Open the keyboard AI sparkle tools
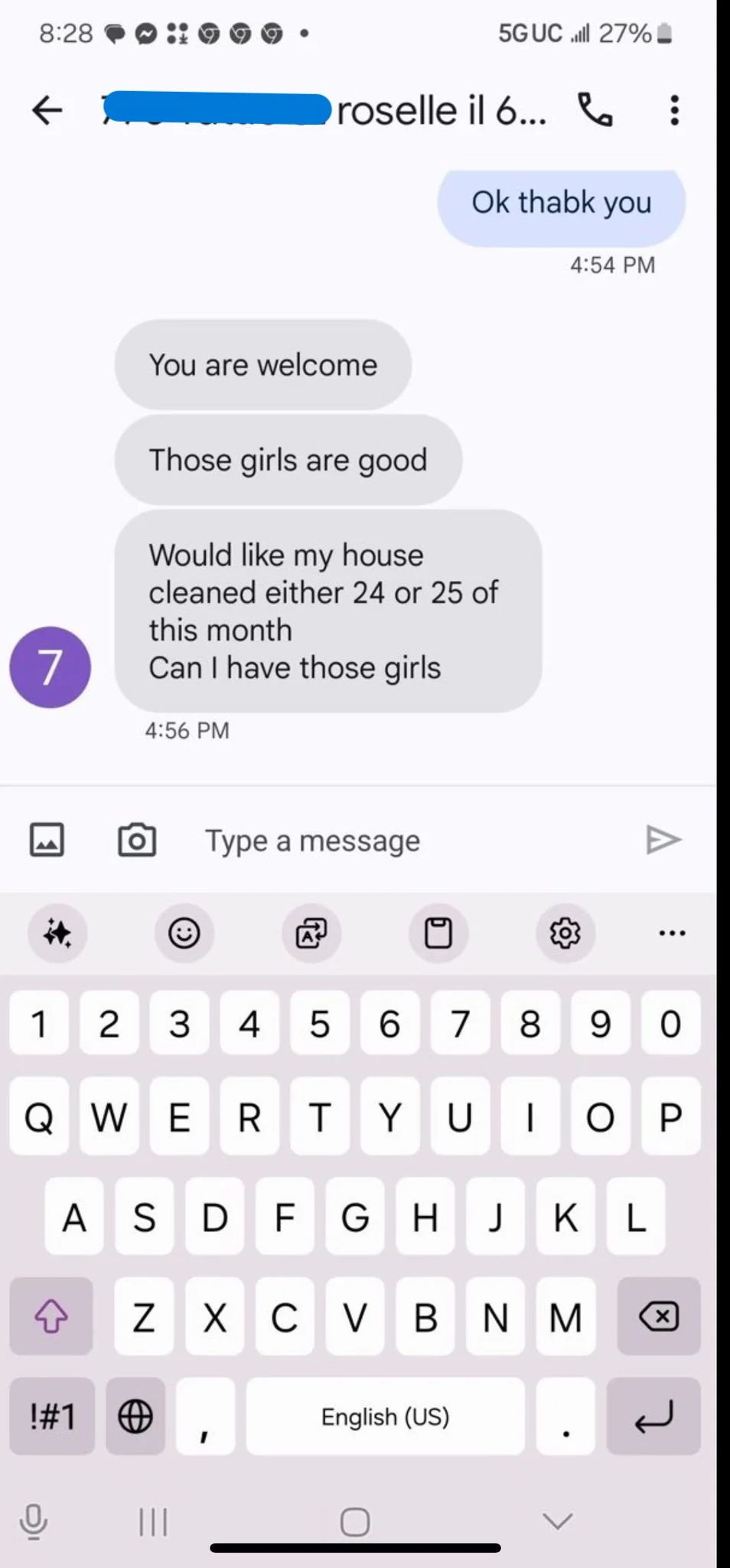730x1568 pixels. 57,933
